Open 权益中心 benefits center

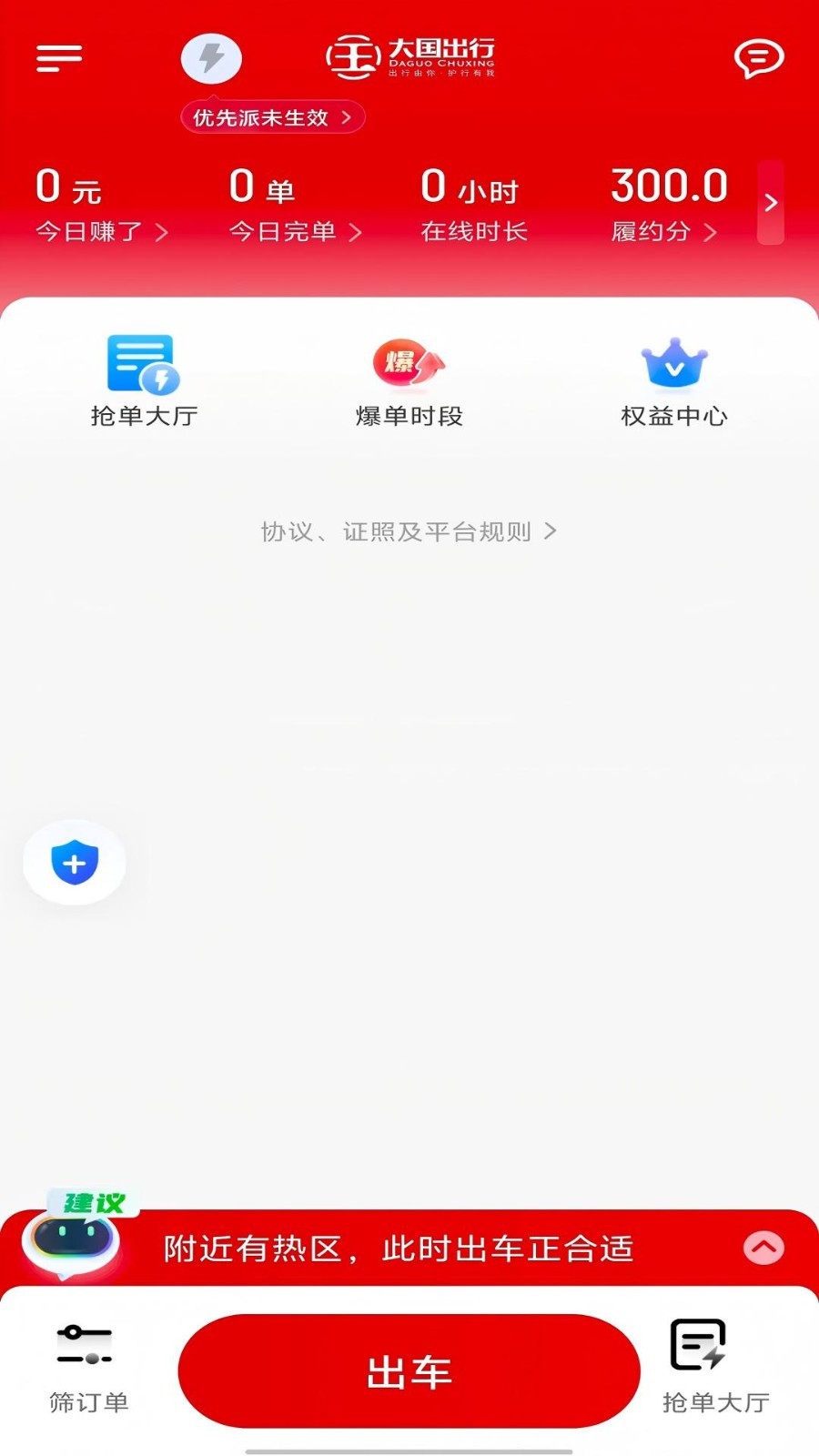(674, 380)
